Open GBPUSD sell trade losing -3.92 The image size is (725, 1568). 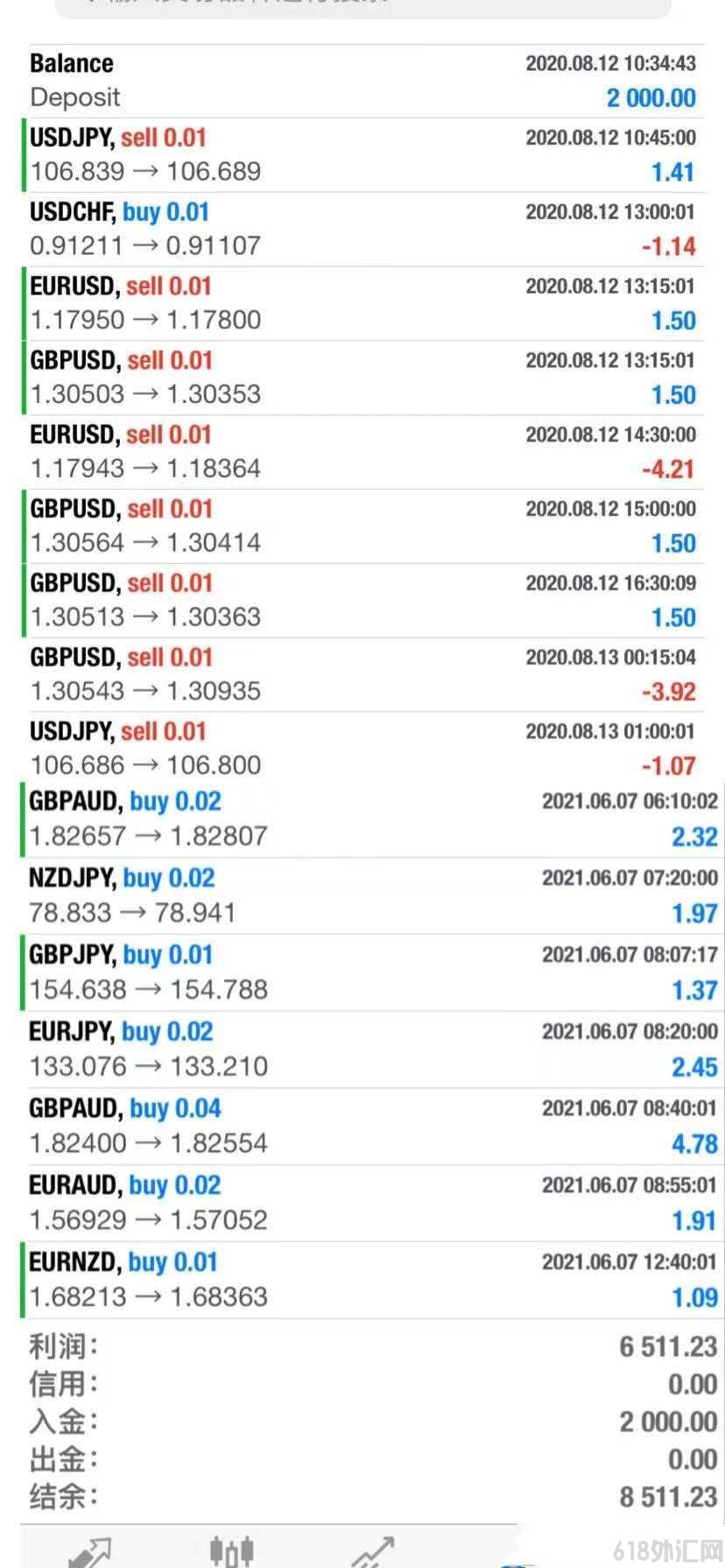click(x=362, y=675)
